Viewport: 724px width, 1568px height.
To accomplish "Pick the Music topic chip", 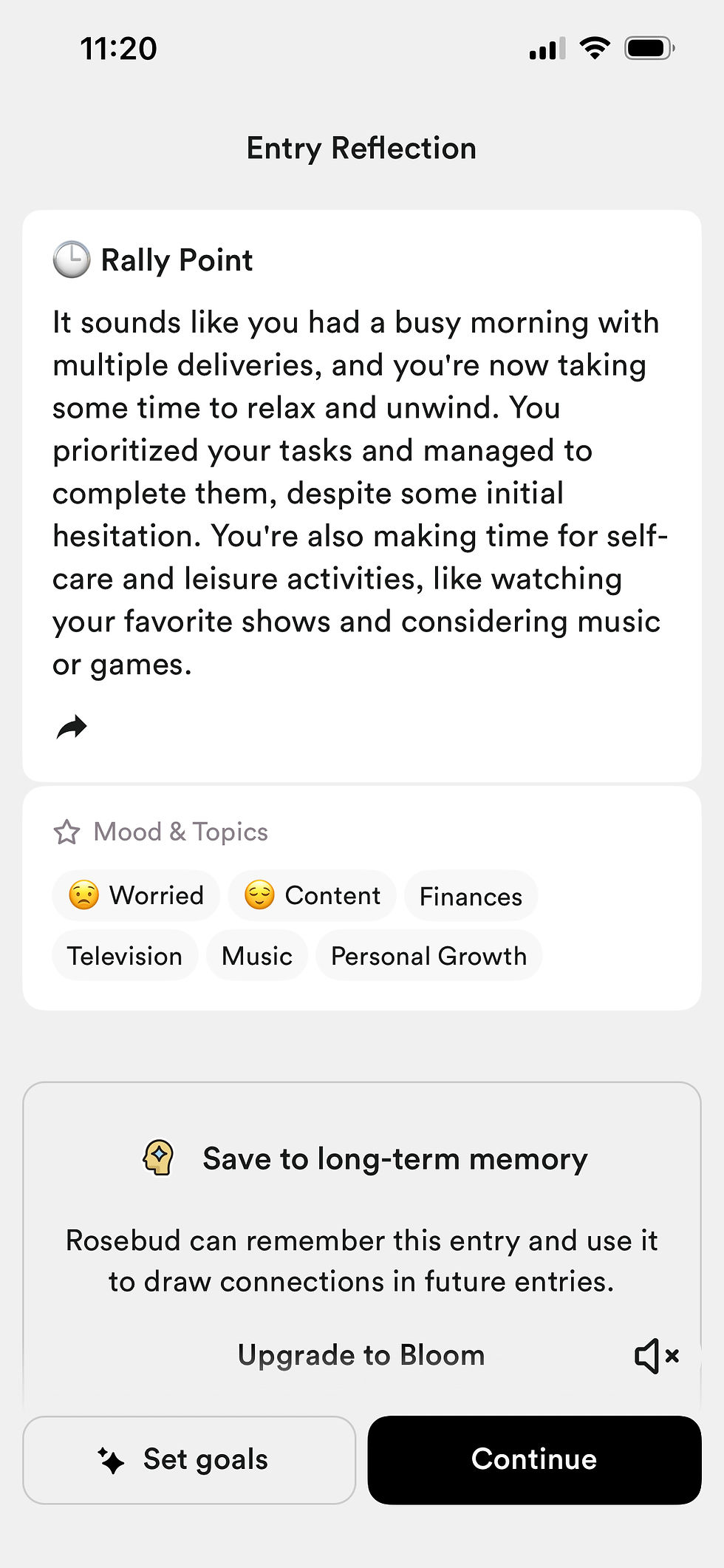I will click(x=257, y=956).
